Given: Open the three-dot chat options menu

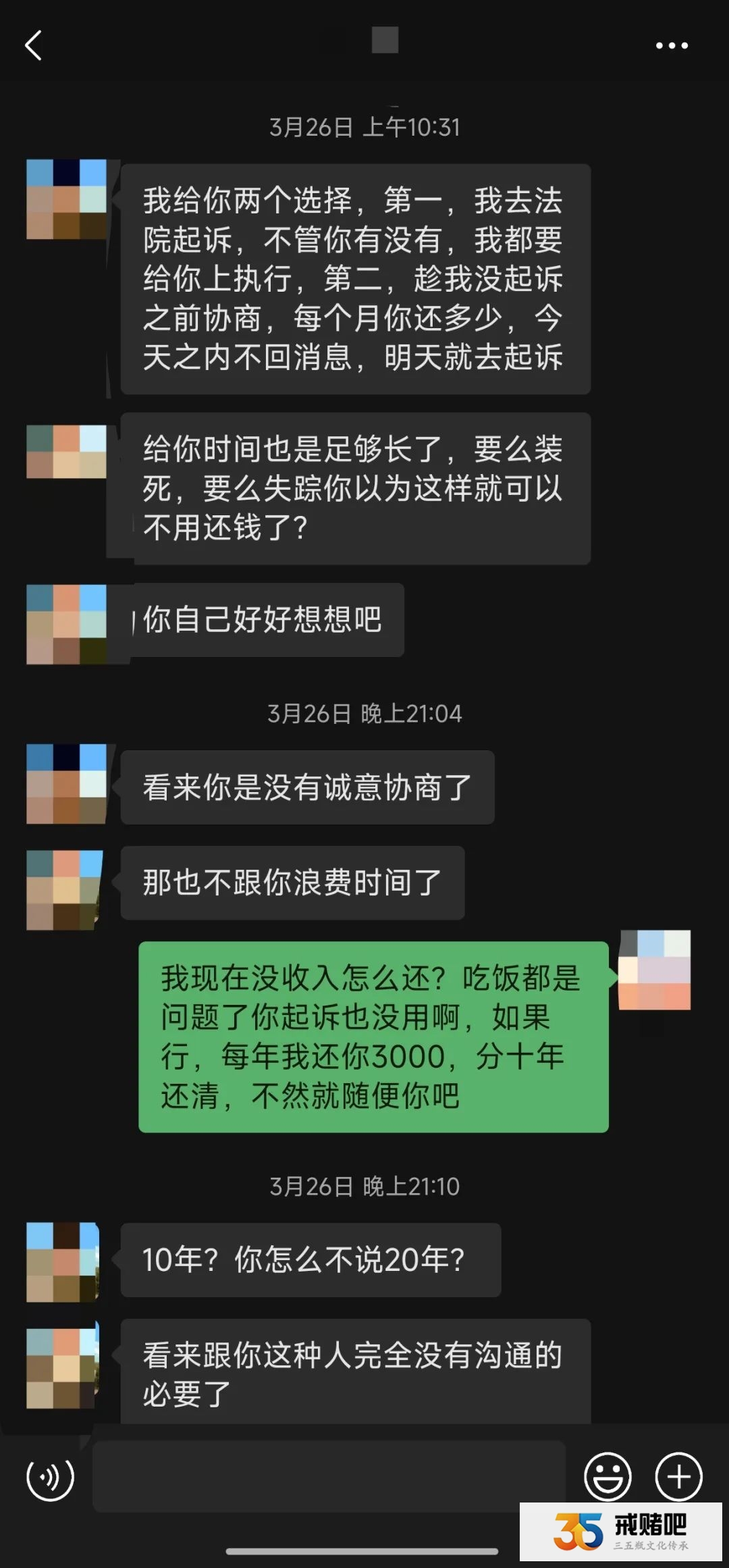Looking at the screenshot, I should tap(672, 46).
